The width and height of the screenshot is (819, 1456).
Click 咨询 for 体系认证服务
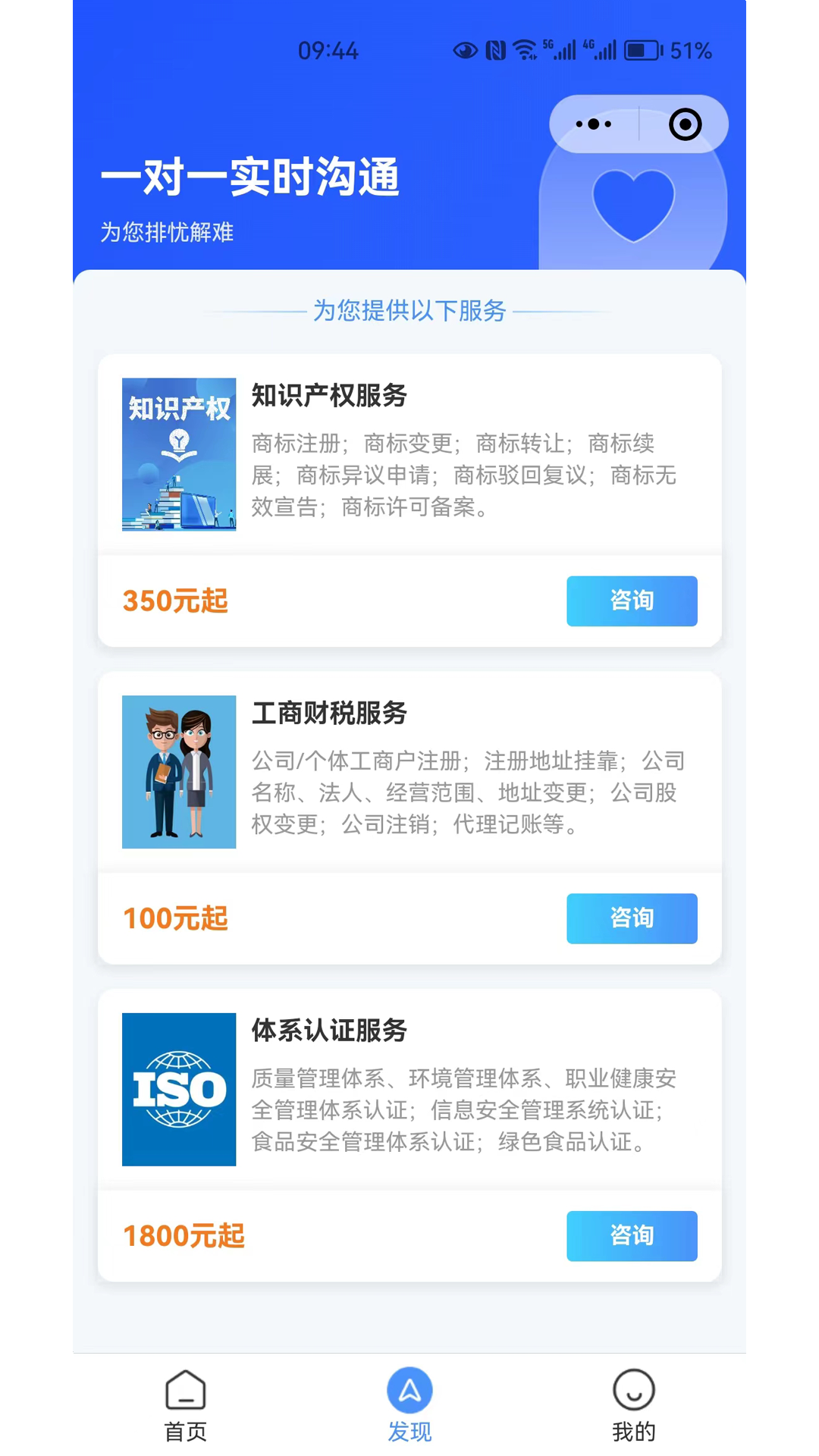(632, 1235)
